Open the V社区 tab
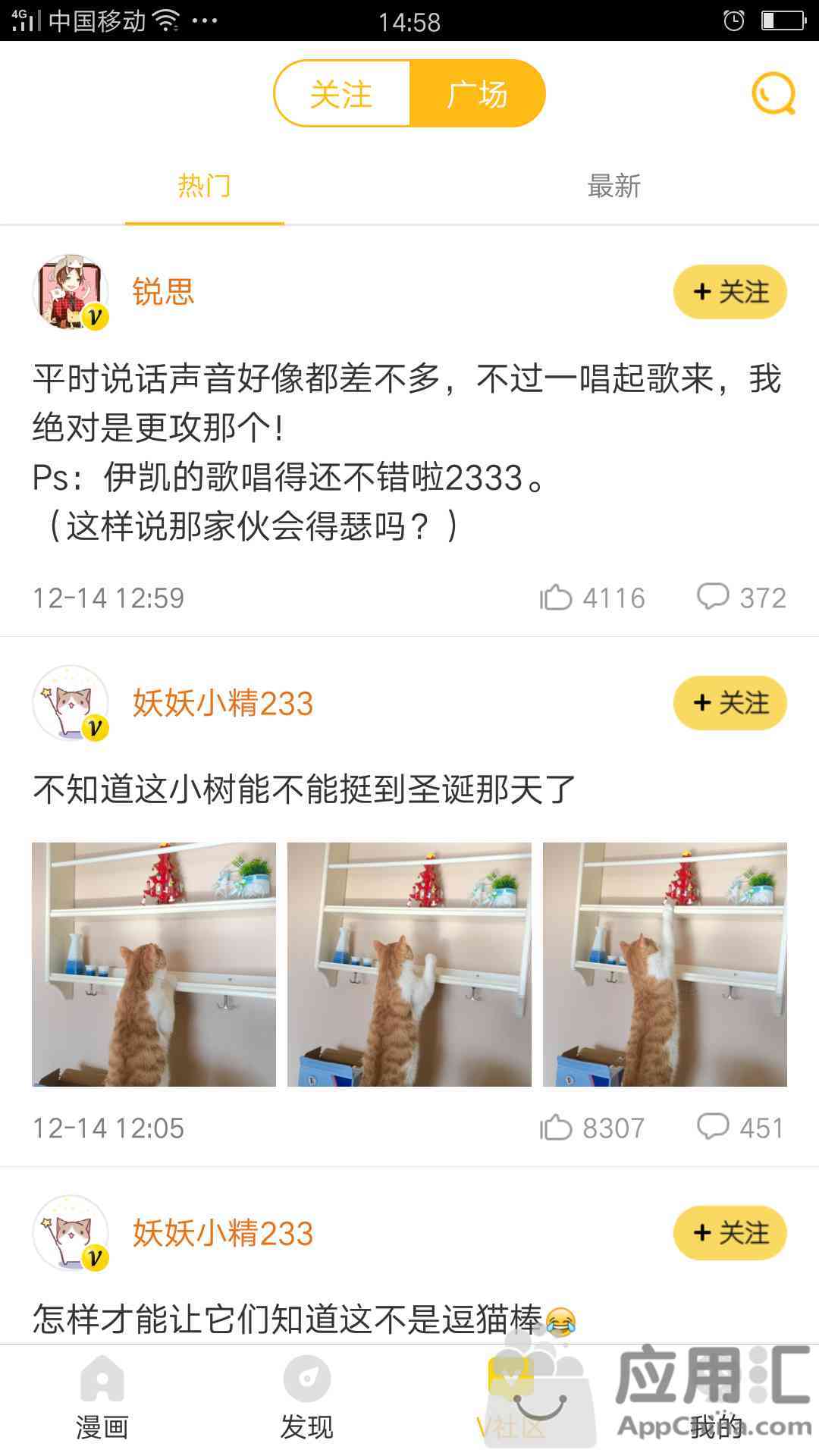This screenshot has width=819, height=1456. [511, 1400]
